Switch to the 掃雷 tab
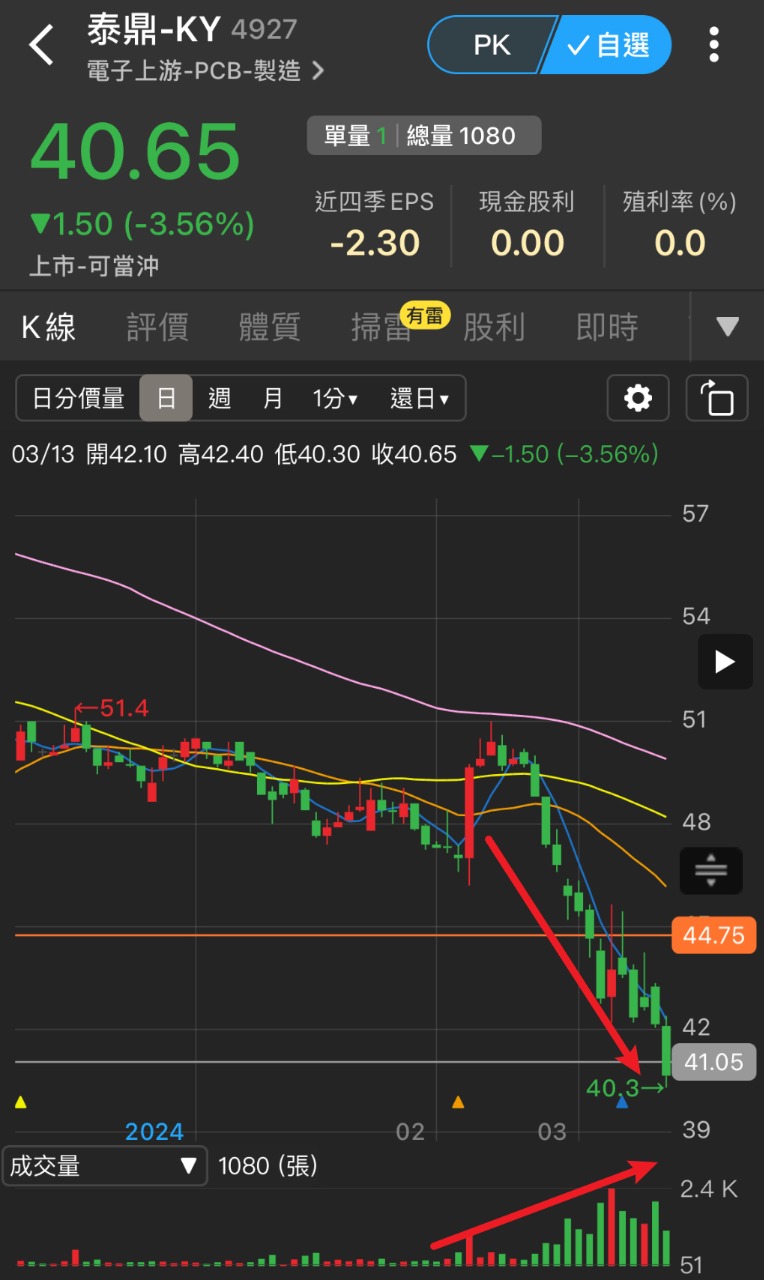 click(x=382, y=327)
